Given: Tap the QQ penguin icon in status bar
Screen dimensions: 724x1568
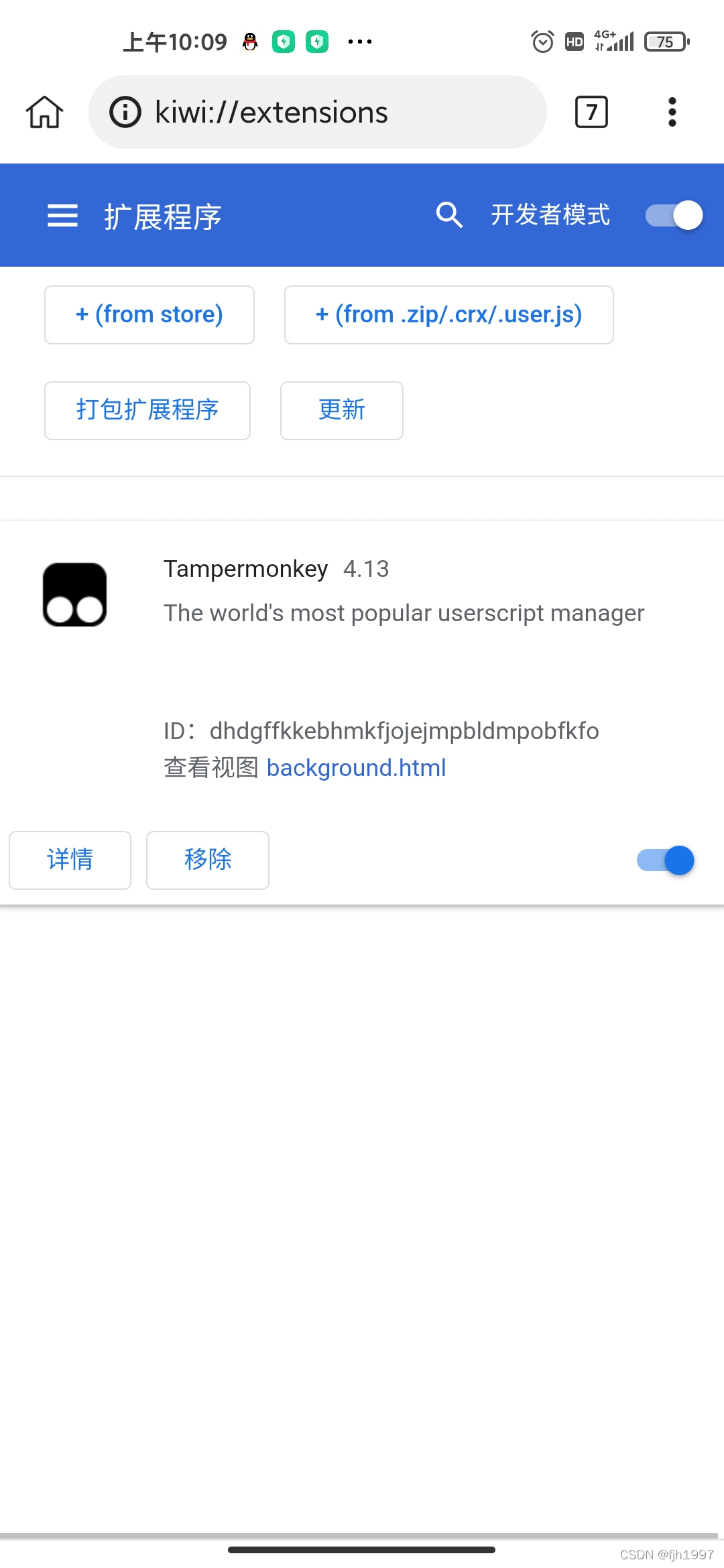Looking at the screenshot, I should (249, 41).
